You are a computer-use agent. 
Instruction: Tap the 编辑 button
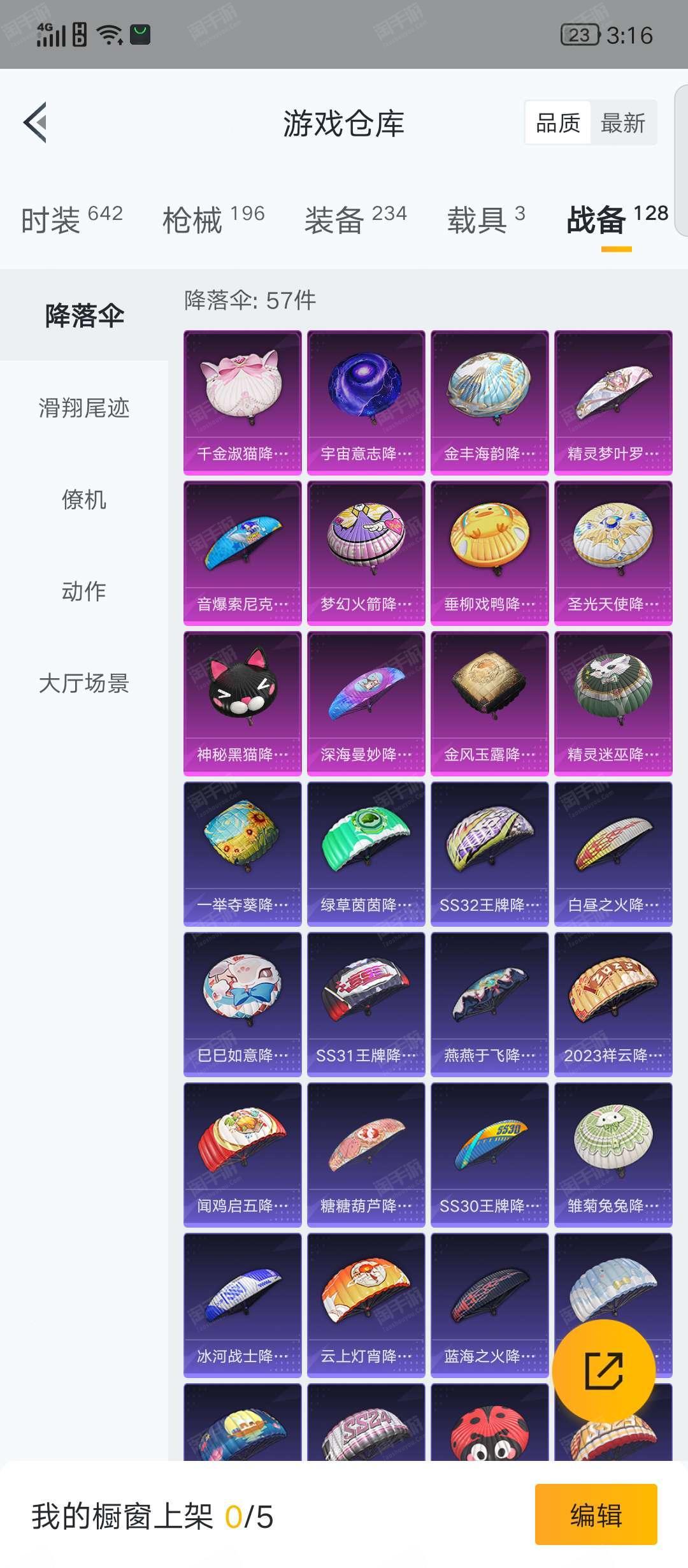[596, 1514]
